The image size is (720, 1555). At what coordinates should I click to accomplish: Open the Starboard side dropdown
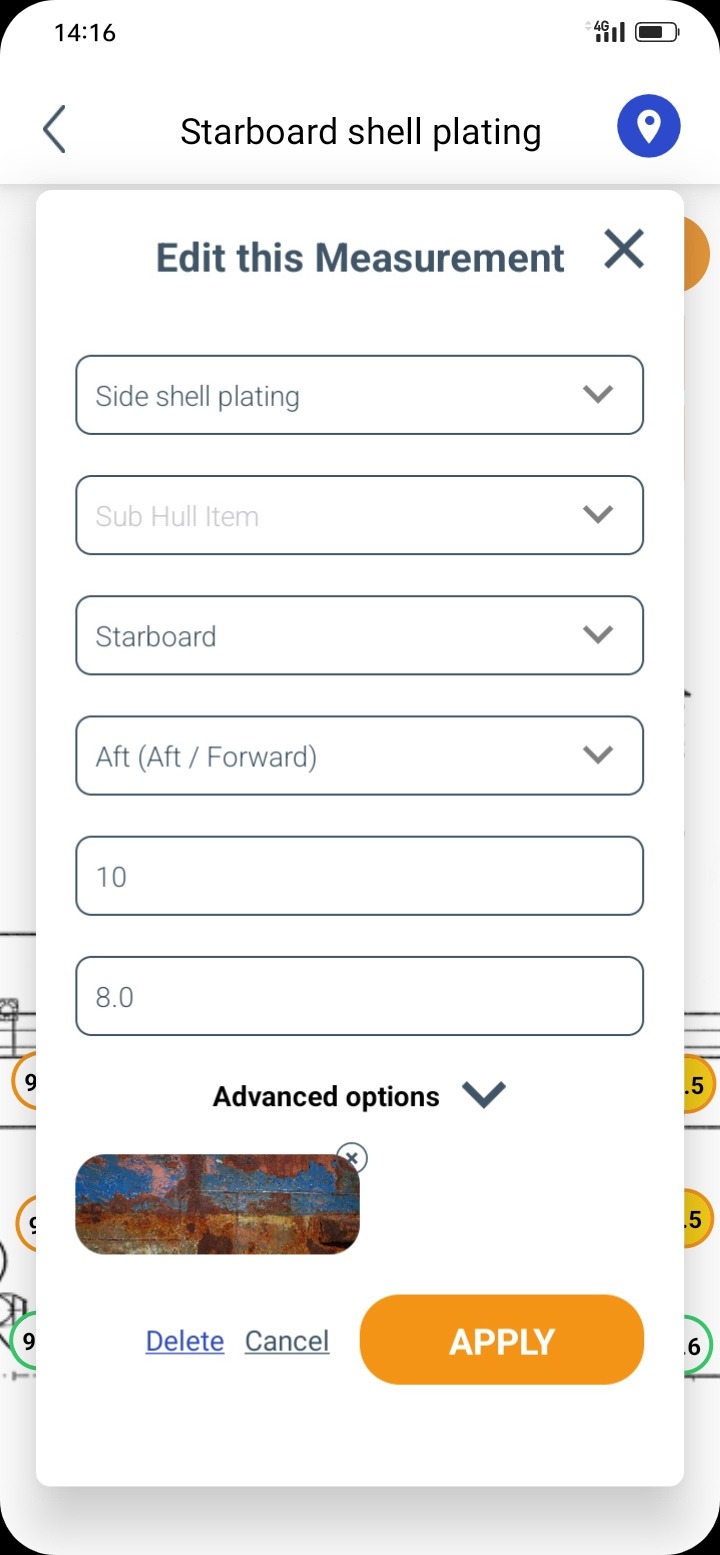pos(359,635)
